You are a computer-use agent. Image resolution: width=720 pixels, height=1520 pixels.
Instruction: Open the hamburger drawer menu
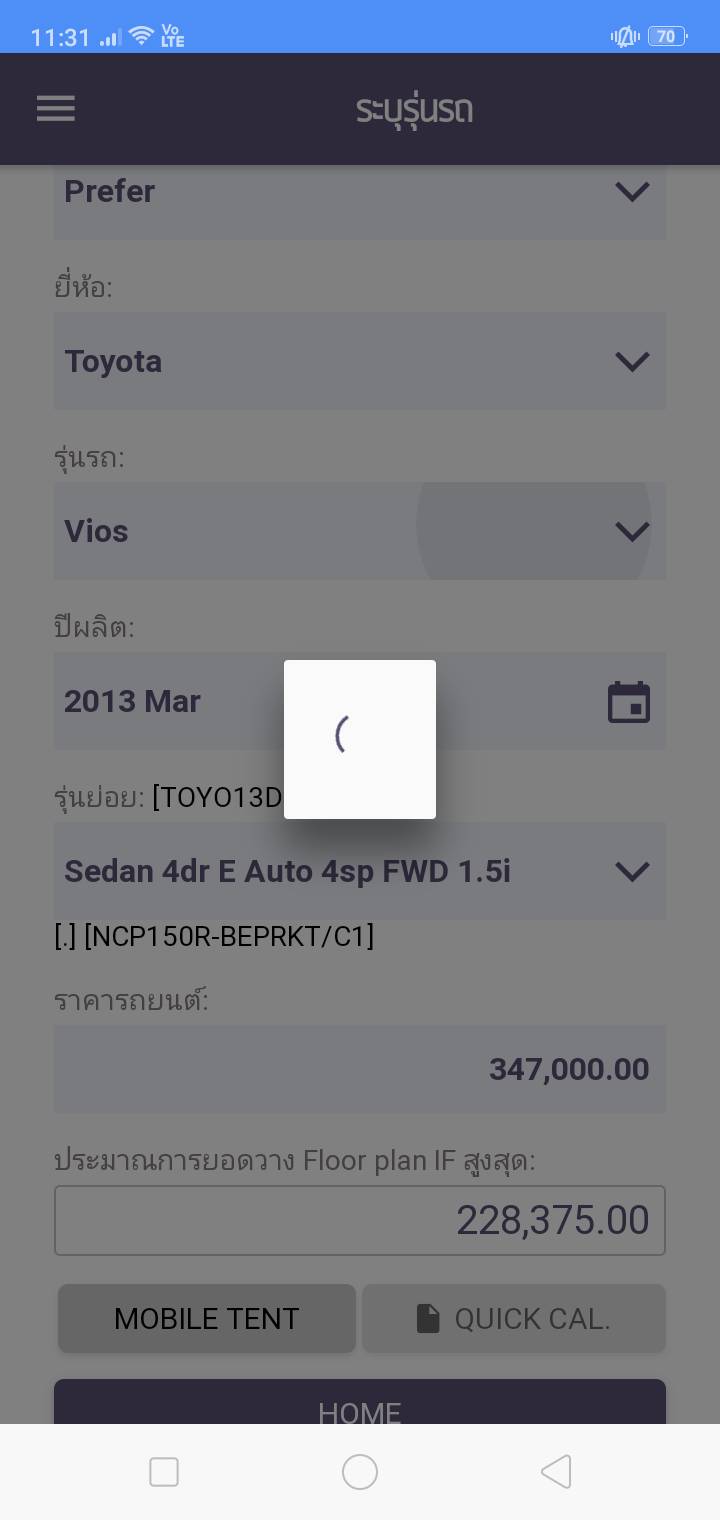pyautogui.click(x=56, y=108)
